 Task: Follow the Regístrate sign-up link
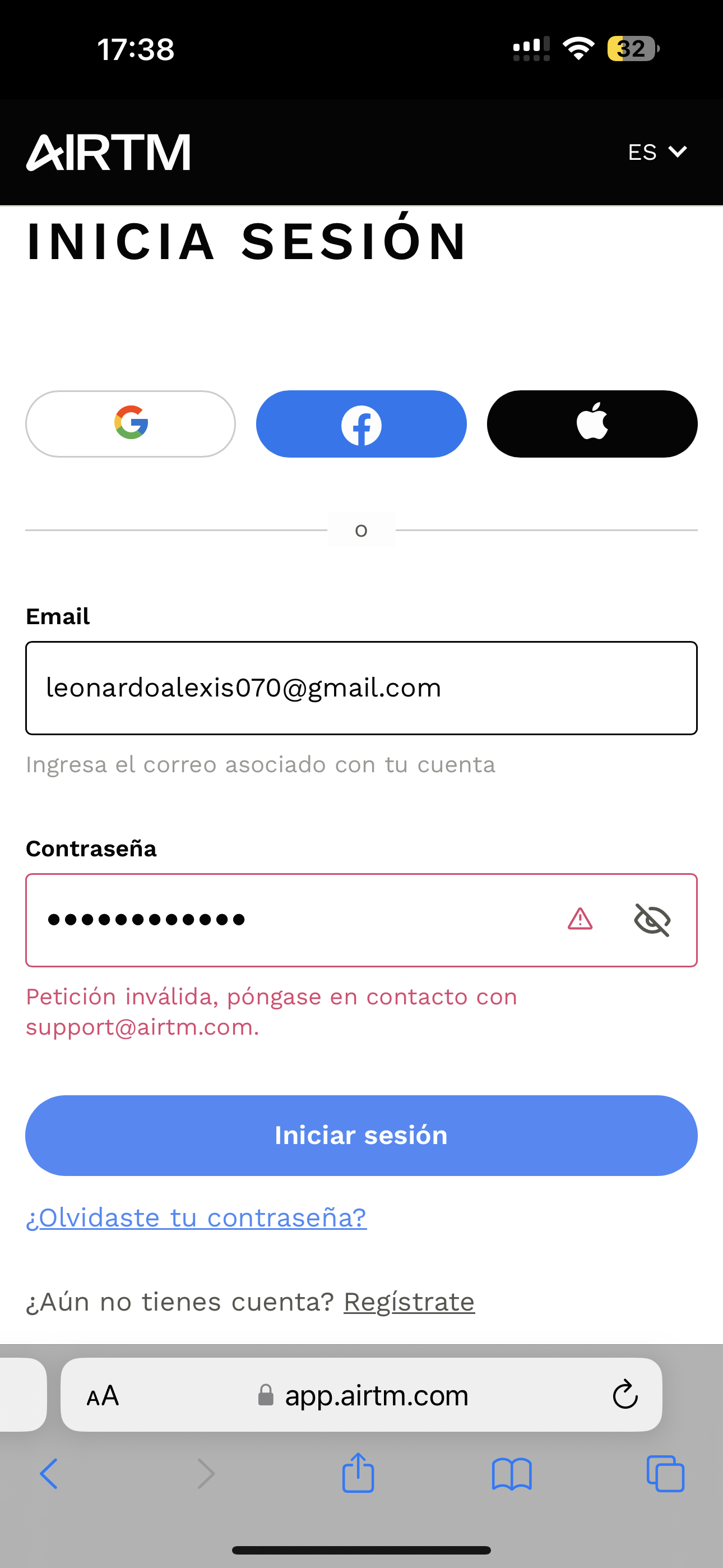[x=409, y=1302]
